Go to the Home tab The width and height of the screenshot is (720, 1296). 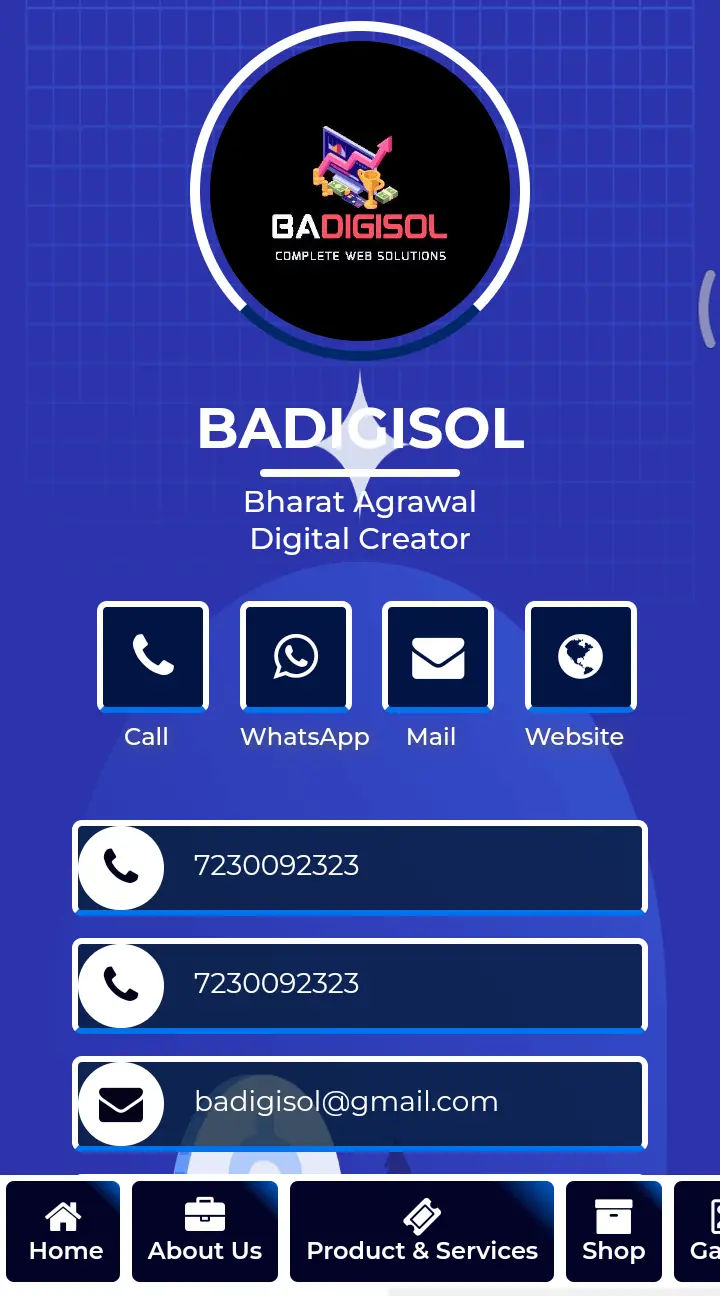[63, 1232]
